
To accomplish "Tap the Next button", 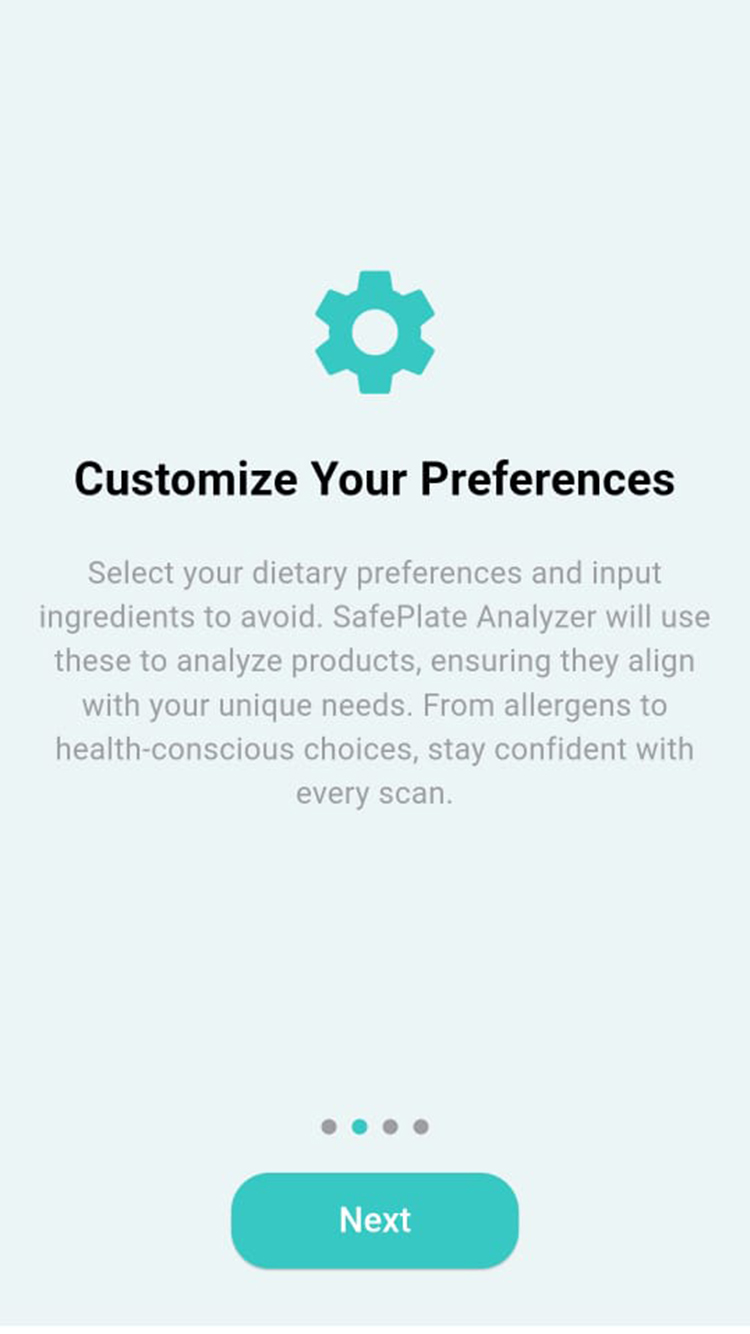I will pyautogui.click(x=375, y=1220).
